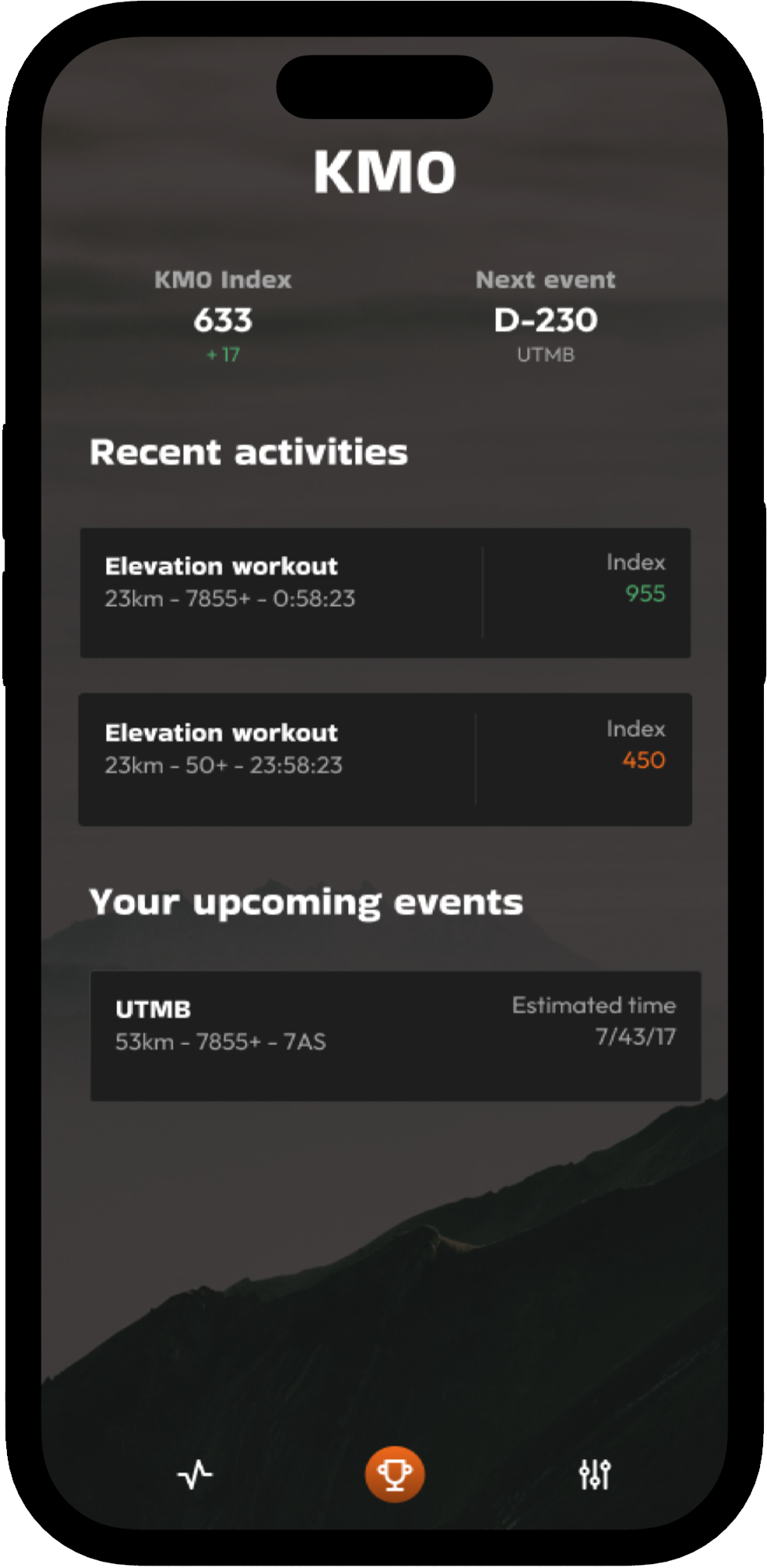Select the trophy tab
Viewport: 767px width, 1568px height.
394,1475
